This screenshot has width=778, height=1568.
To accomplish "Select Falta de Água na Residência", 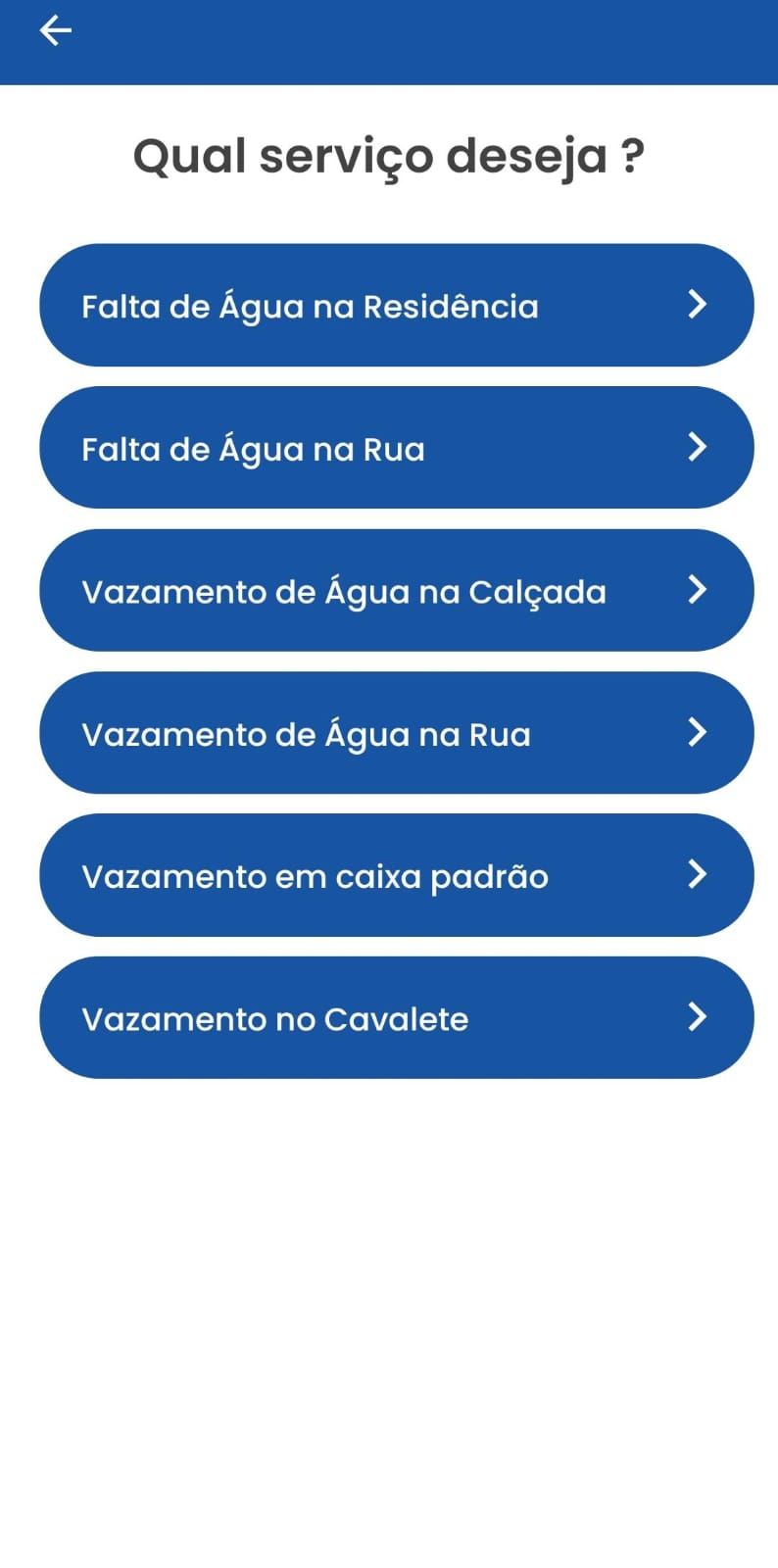I will 396,306.
